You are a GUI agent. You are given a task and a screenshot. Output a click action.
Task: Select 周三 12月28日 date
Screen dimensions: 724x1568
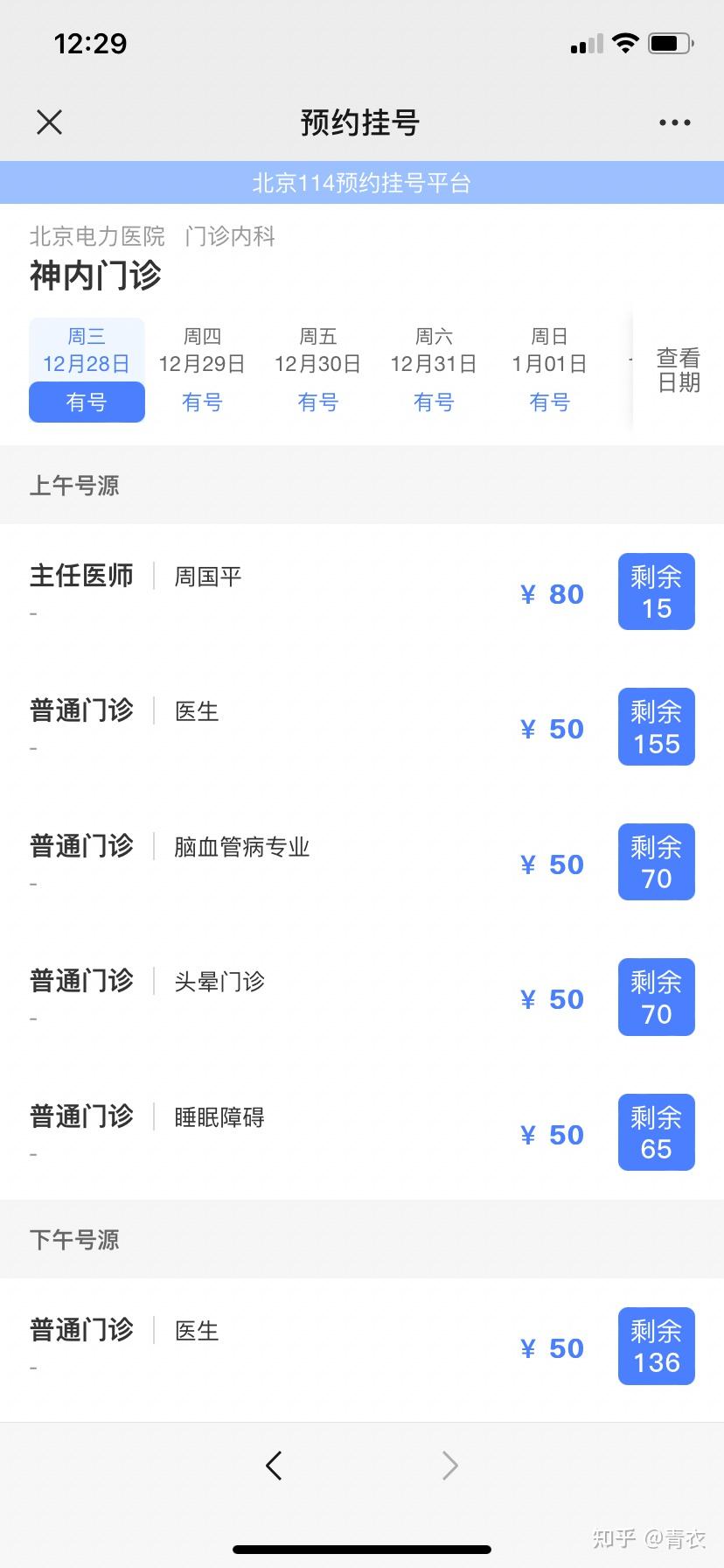pos(87,370)
